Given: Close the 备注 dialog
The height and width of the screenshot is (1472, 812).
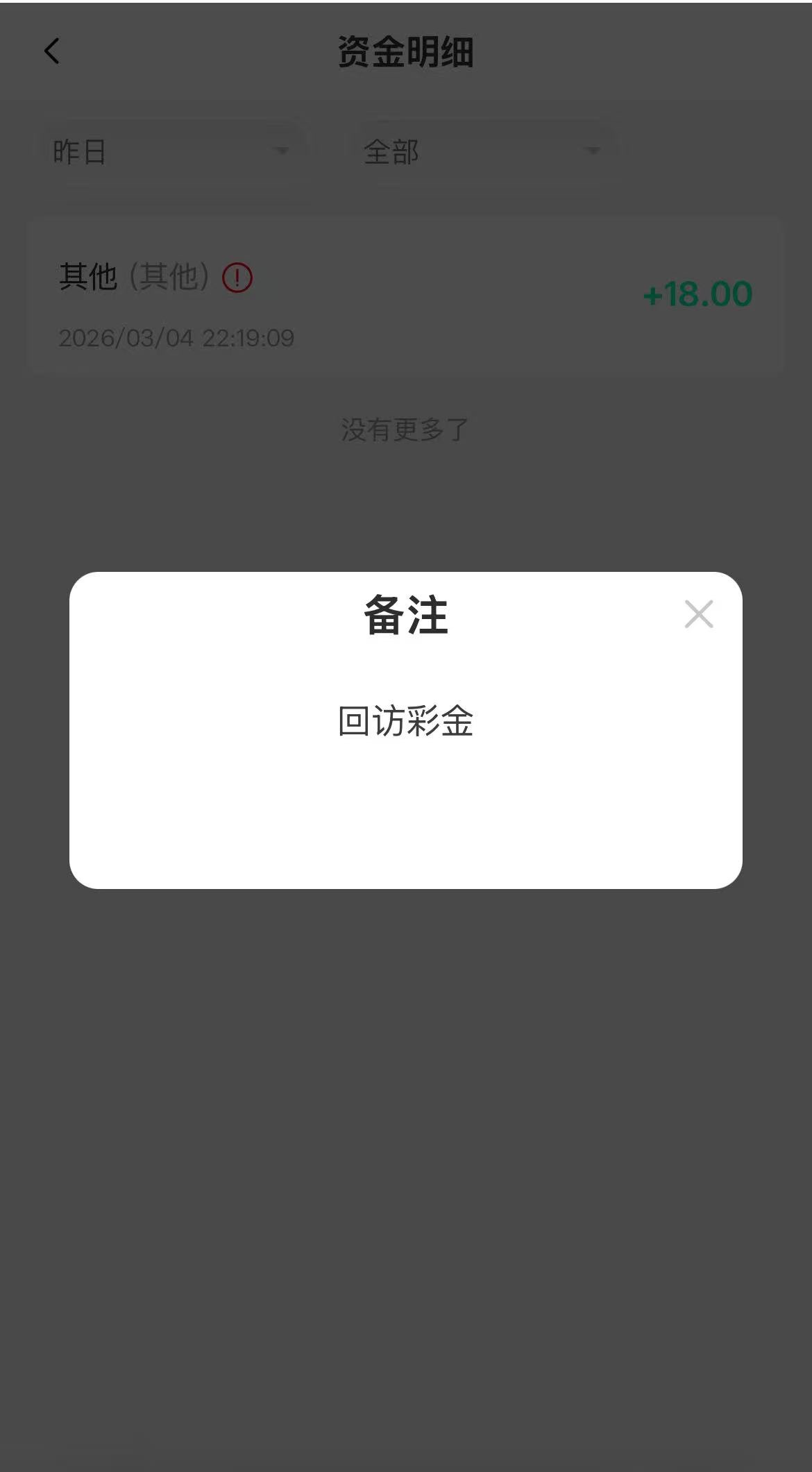Looking at the screenshot, I should coord(698,614).
